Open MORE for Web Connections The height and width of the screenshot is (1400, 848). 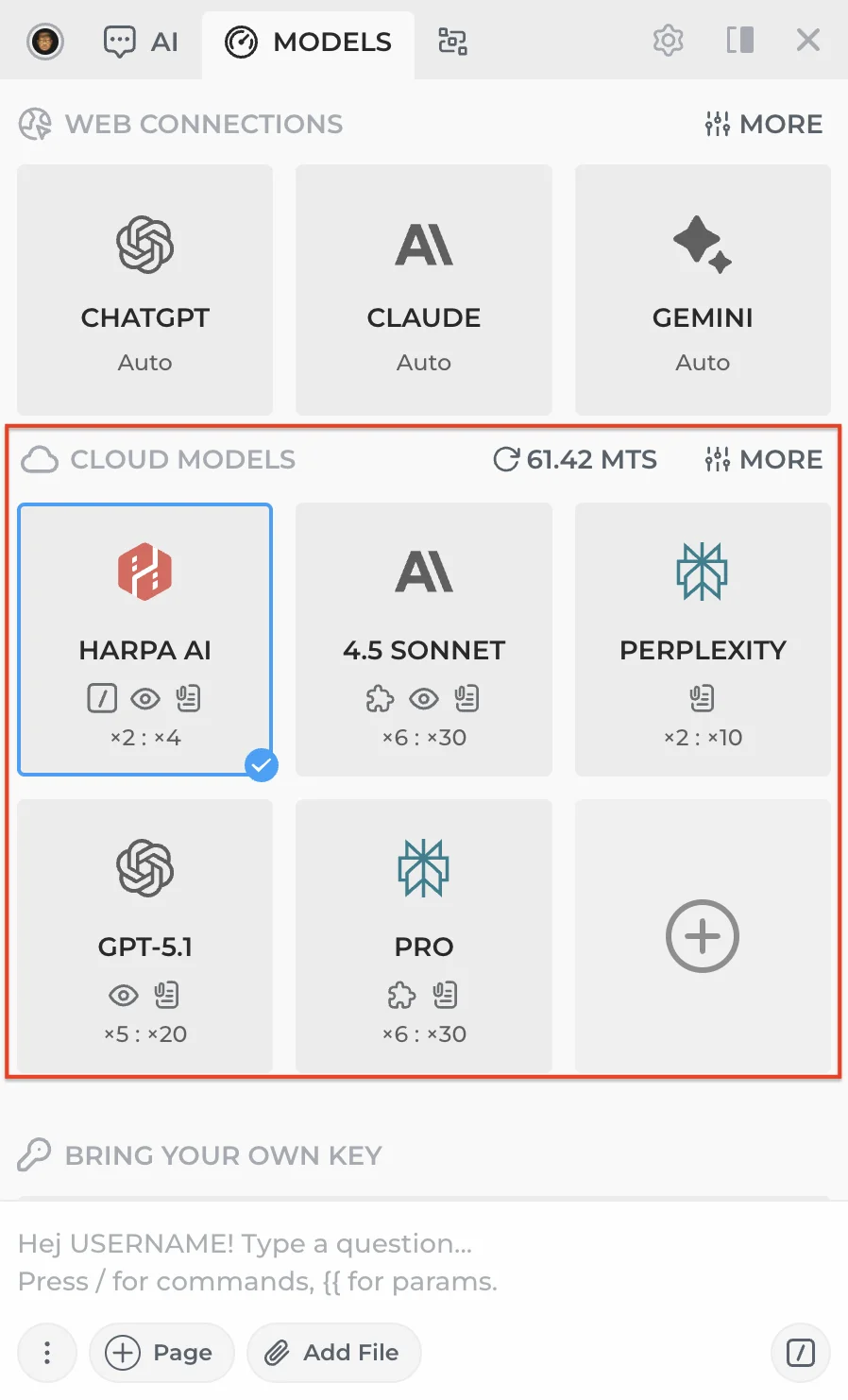coord(764,124)
